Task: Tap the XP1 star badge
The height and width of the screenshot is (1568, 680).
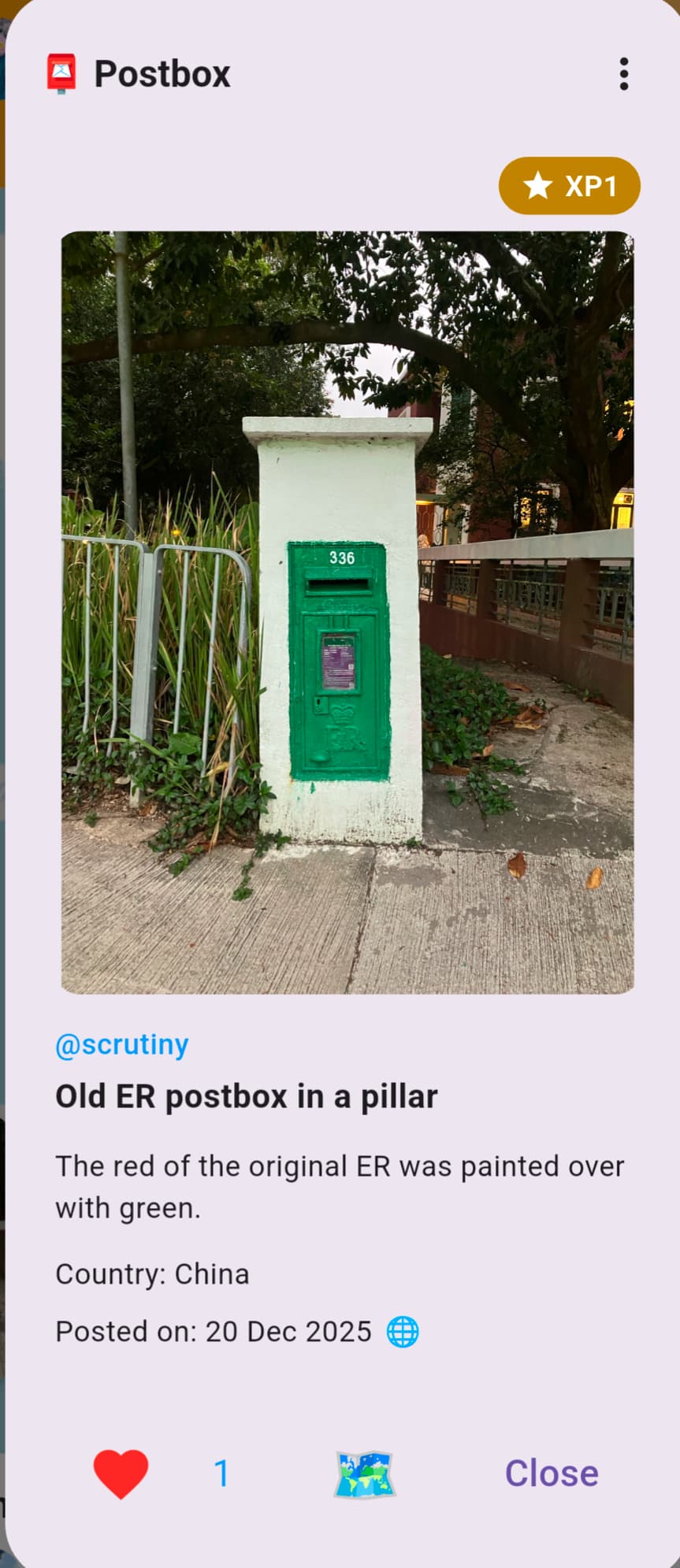Action: tap(569, 186)
